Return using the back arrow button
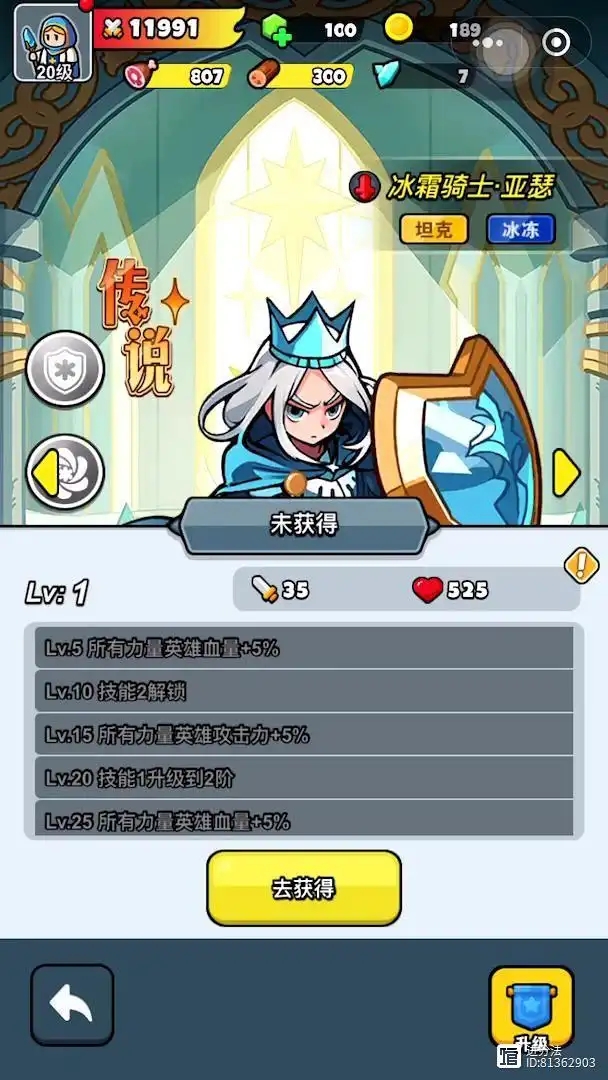 [72, 1005]
